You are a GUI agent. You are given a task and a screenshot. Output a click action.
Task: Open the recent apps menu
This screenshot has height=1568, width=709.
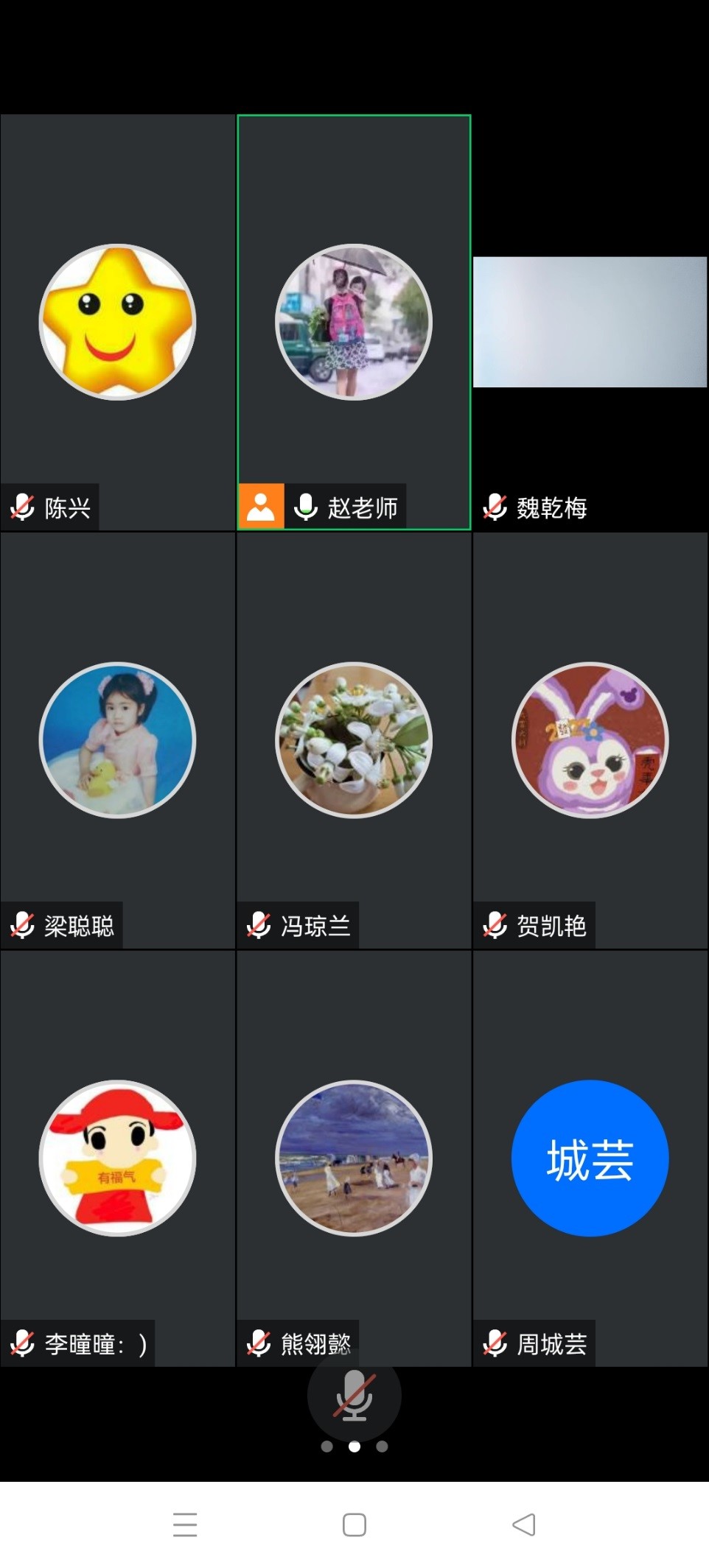point(185,1524)
